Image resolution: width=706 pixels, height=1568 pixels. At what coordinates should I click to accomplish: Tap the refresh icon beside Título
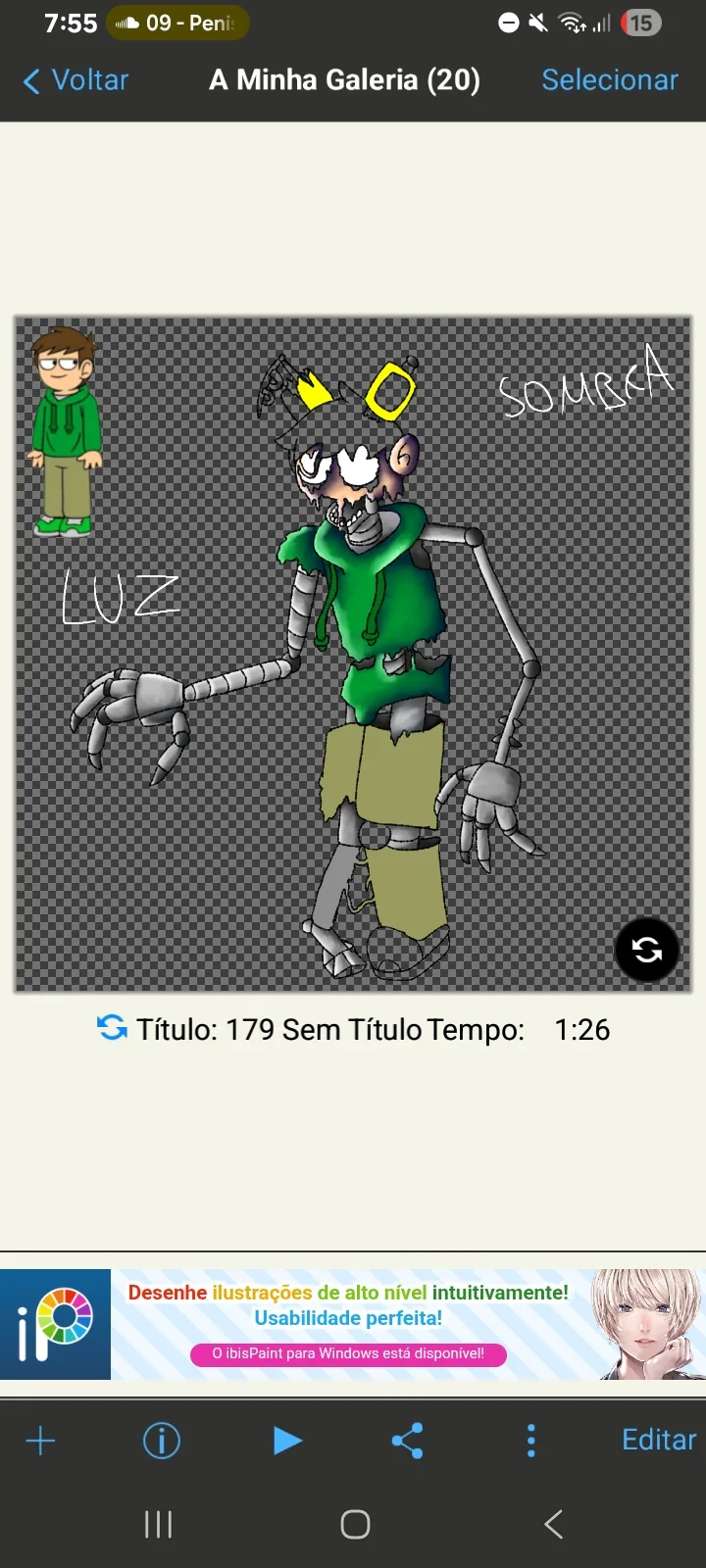tap(112, 1028)
